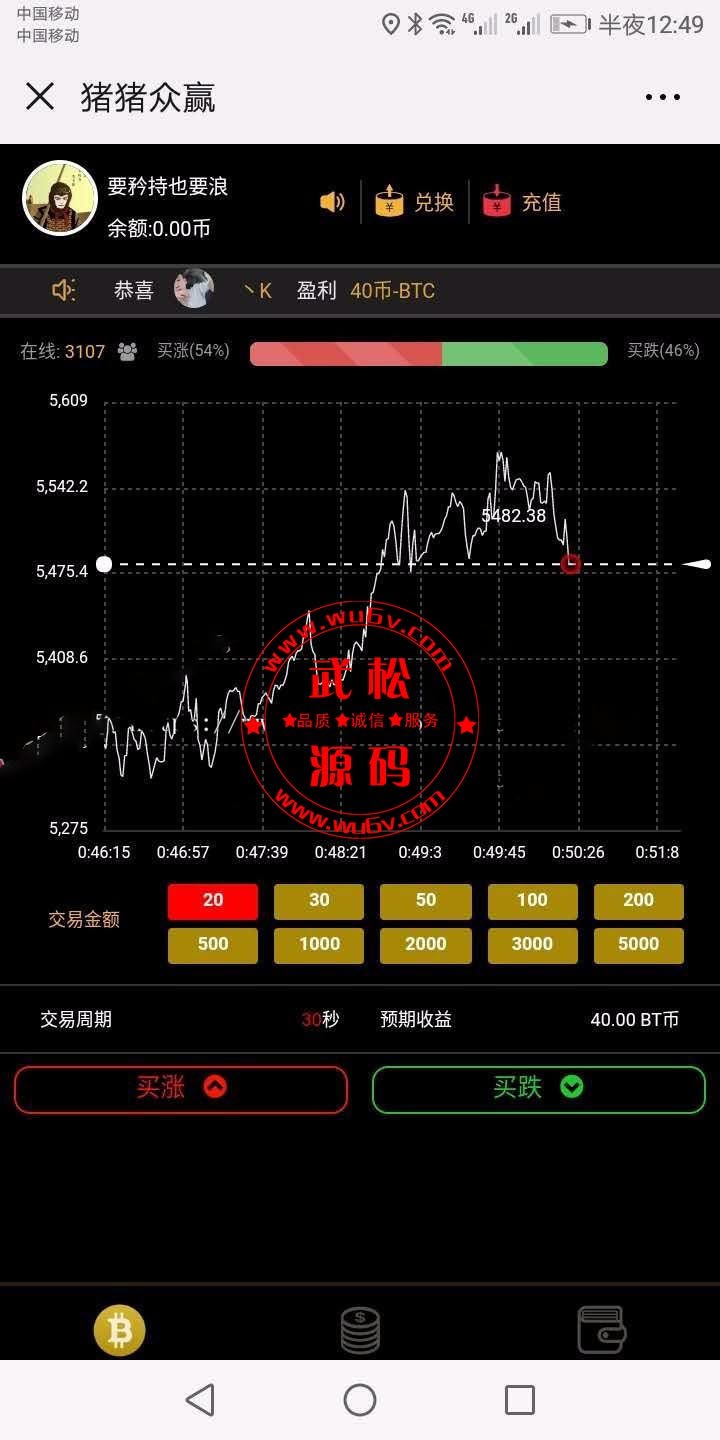The image size is (720, 1440).
Task: Pick trade amount 3000
Action: 533,945
